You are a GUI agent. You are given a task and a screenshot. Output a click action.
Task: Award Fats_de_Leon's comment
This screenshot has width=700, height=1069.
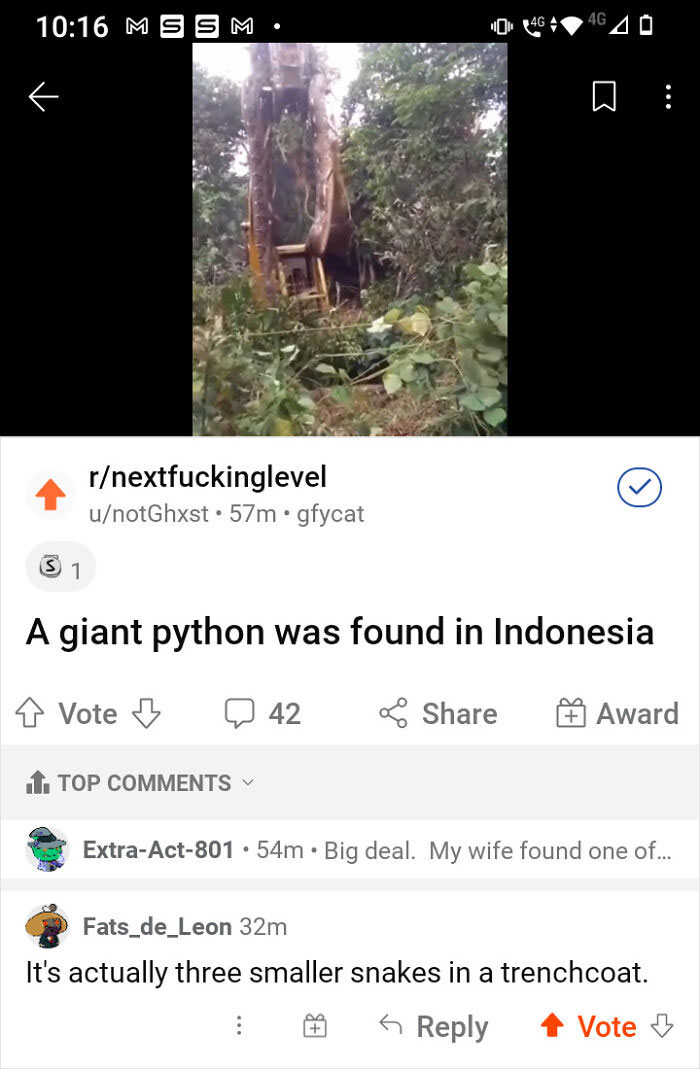(315, 1026)
